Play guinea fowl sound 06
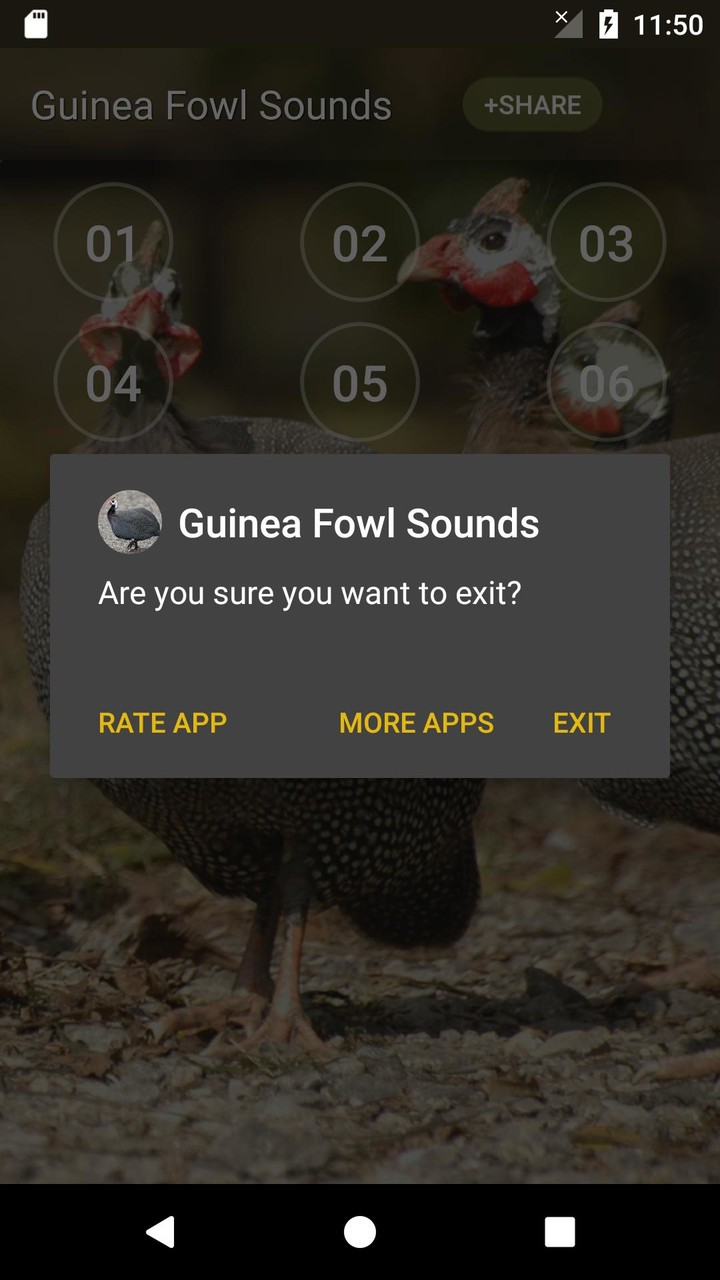The width and height of the screenshot is (720, 1280). pos(605,383)
